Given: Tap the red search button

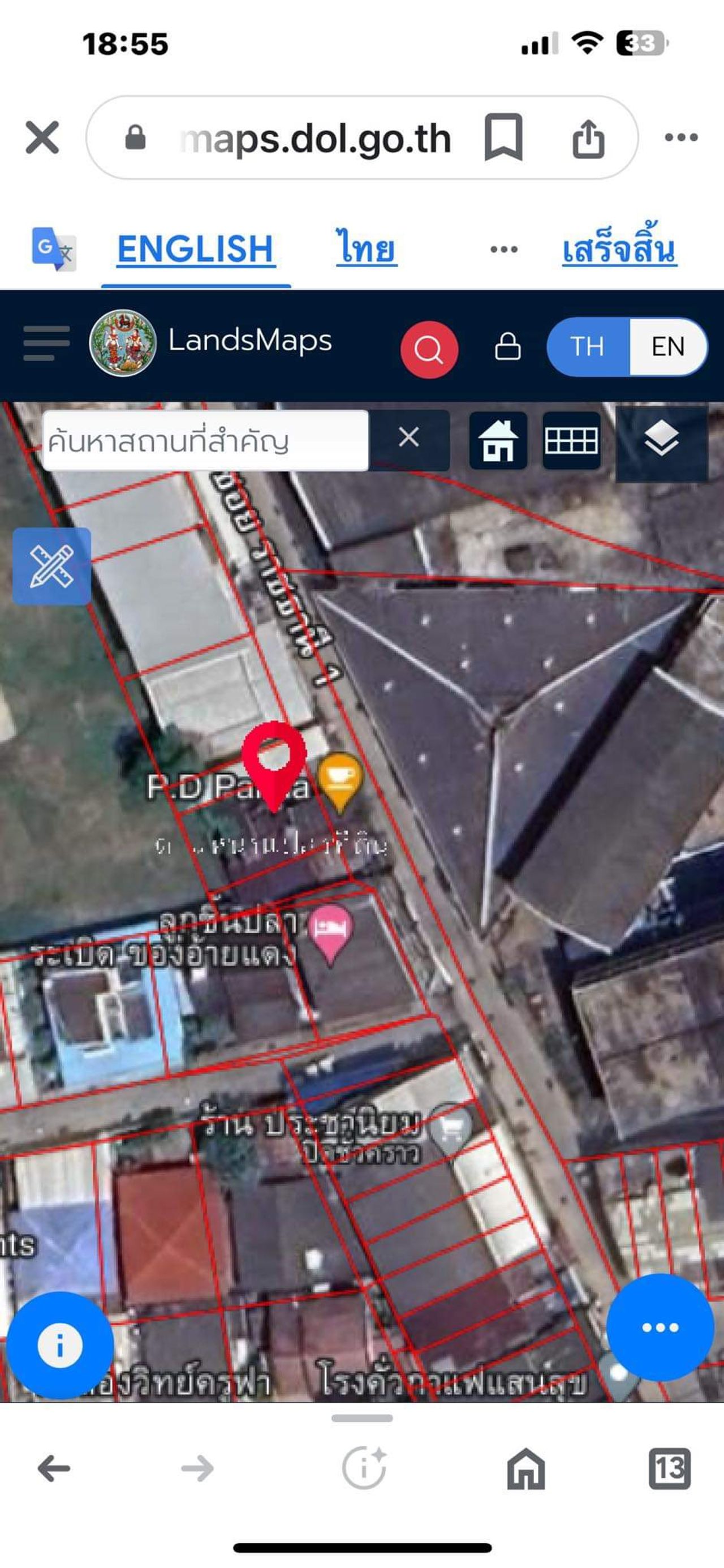Looking at the screenshot, I should [429, 349].
